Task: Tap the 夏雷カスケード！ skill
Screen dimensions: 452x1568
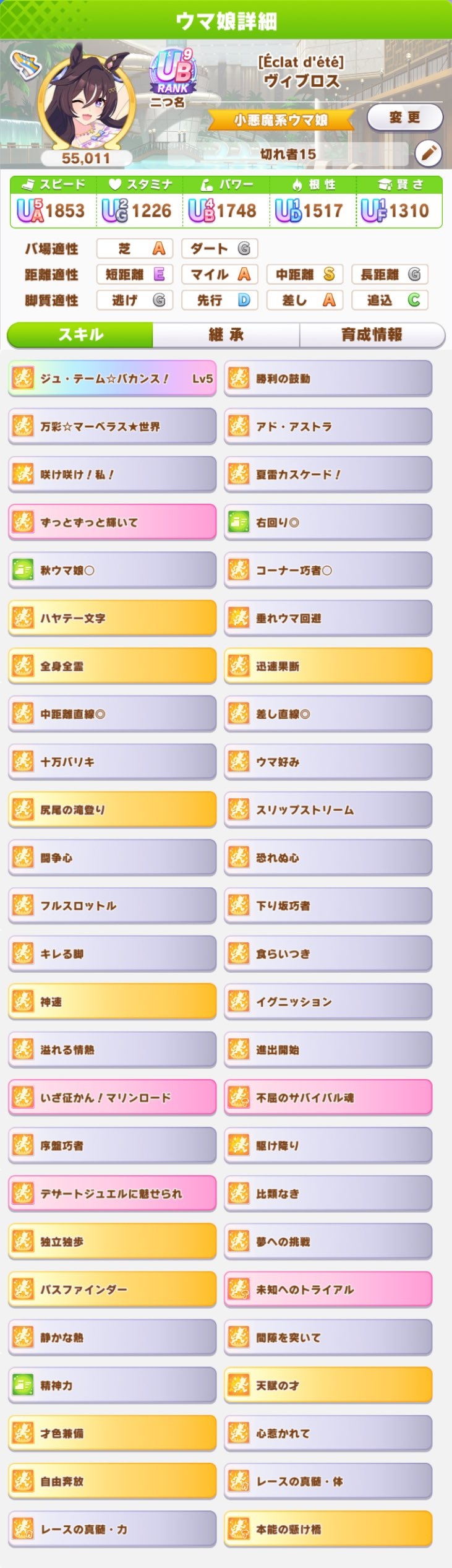Action: coord(328,475)
